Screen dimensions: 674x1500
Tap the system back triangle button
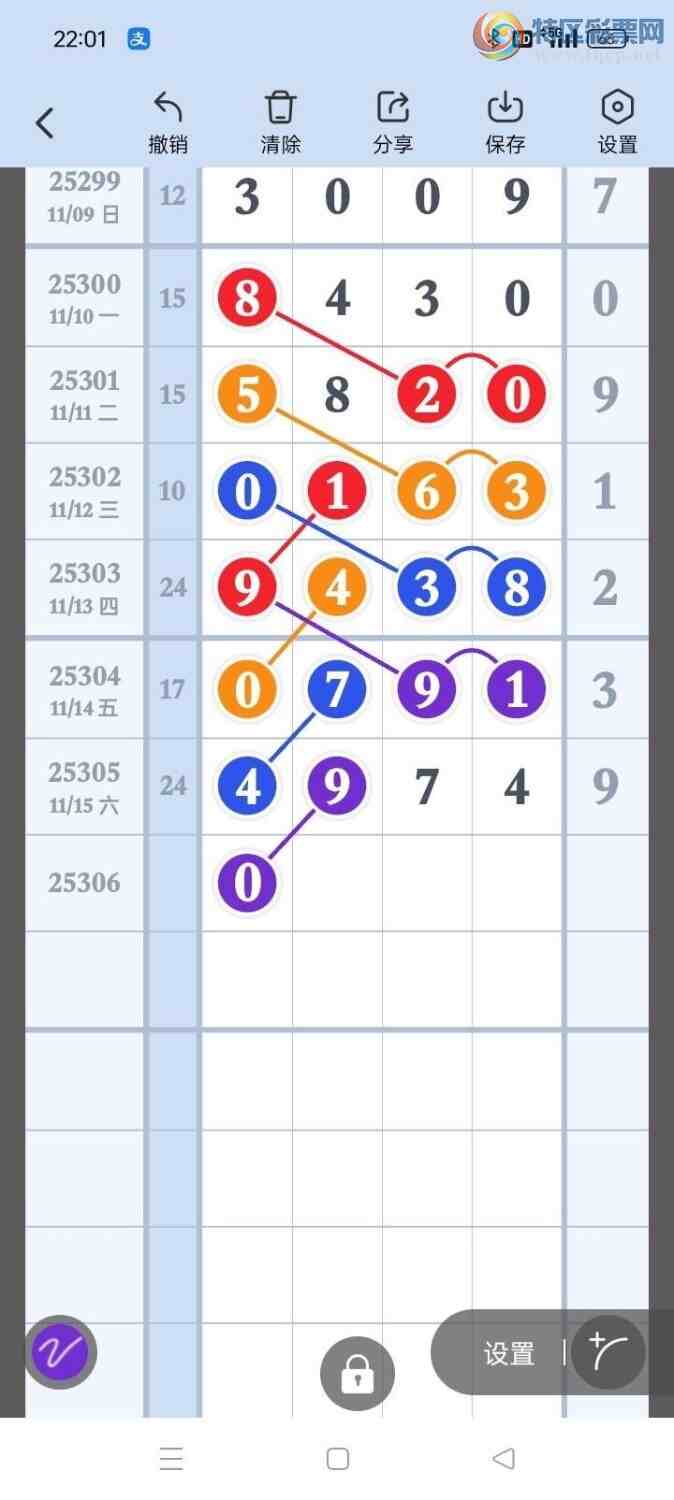coord(504,1459)
